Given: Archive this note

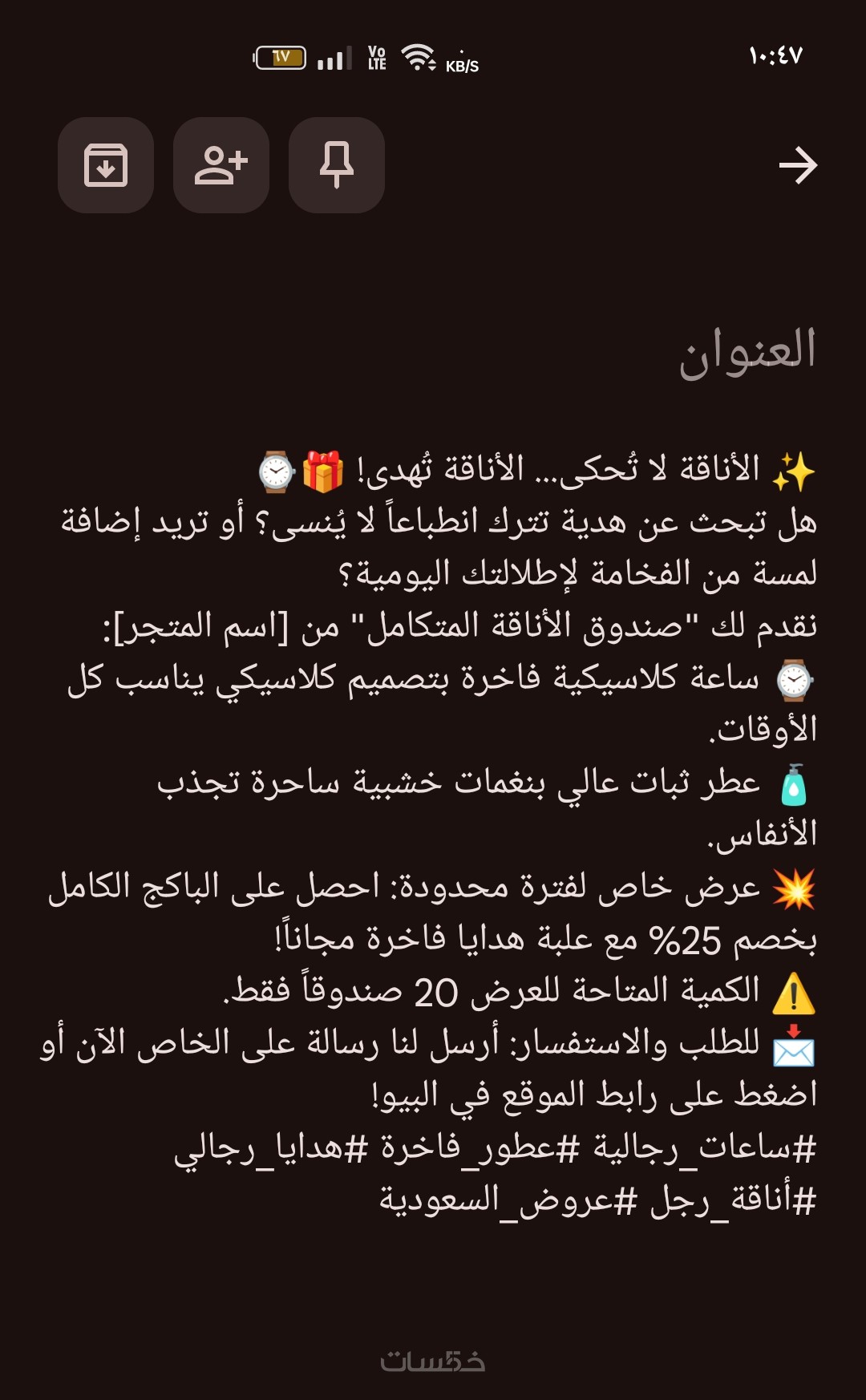Looking at the screenshot, I should coord(106,165).
